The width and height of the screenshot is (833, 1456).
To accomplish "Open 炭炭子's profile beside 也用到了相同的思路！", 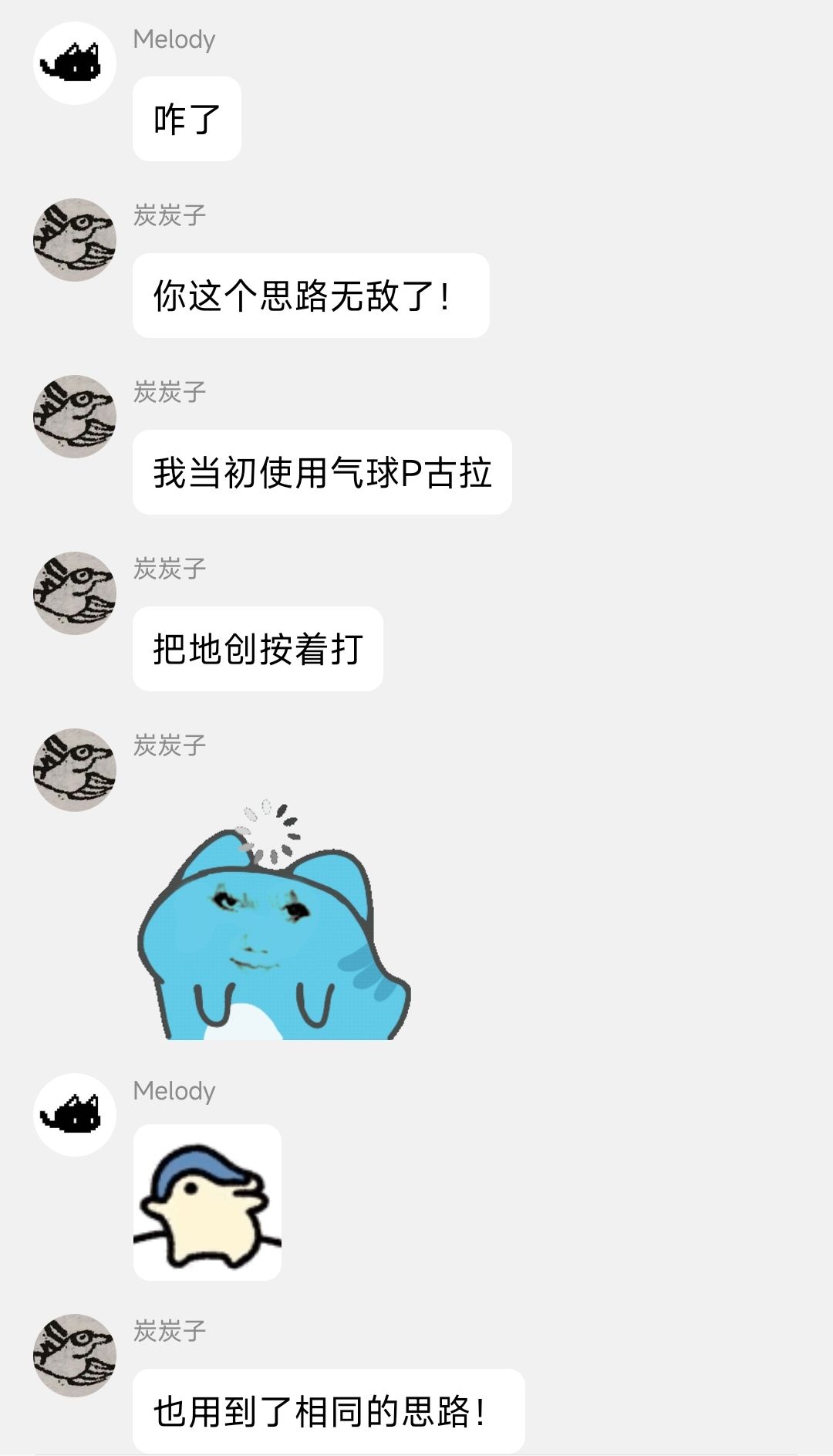I will click(x=75, y=1356).
